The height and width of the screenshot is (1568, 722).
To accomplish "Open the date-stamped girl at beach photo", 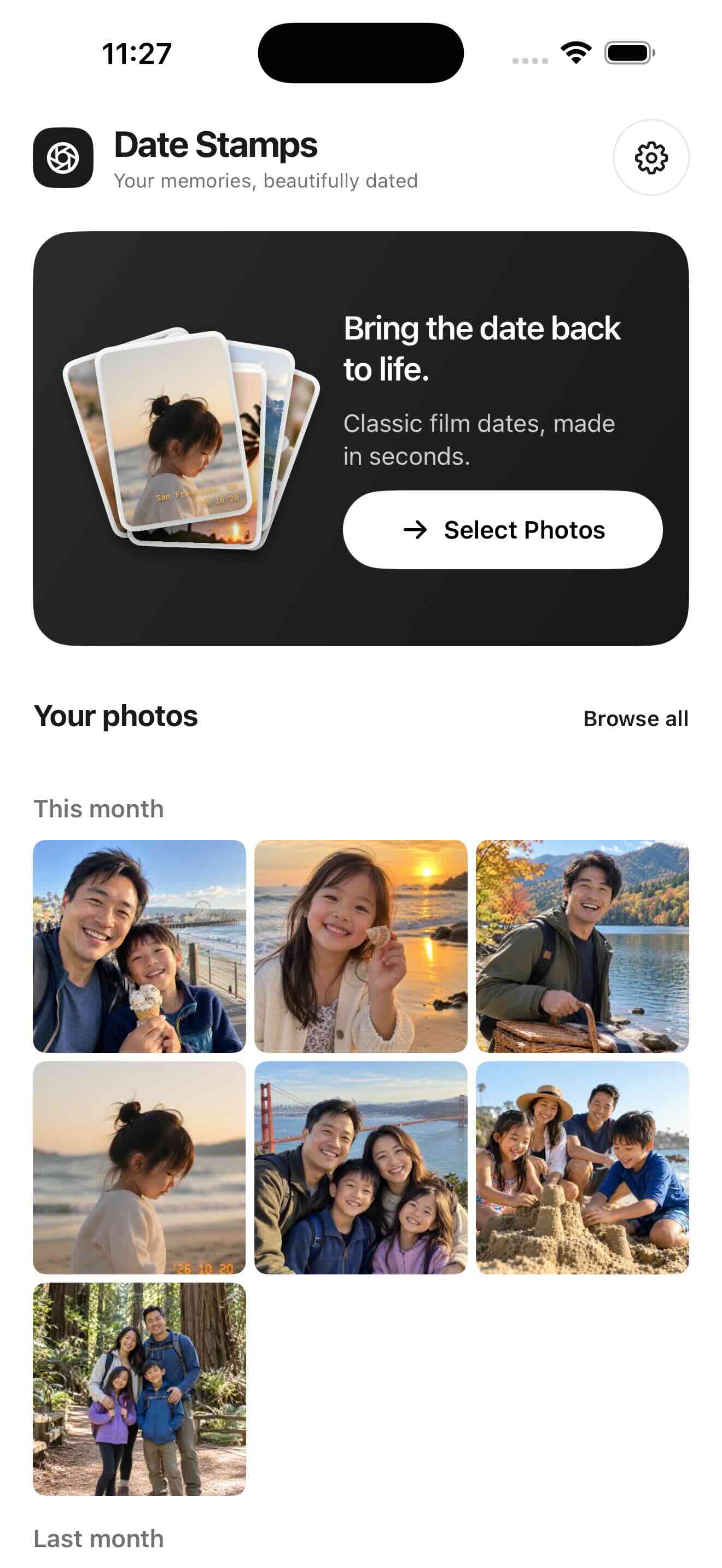I will click(x=139, y=1167).
